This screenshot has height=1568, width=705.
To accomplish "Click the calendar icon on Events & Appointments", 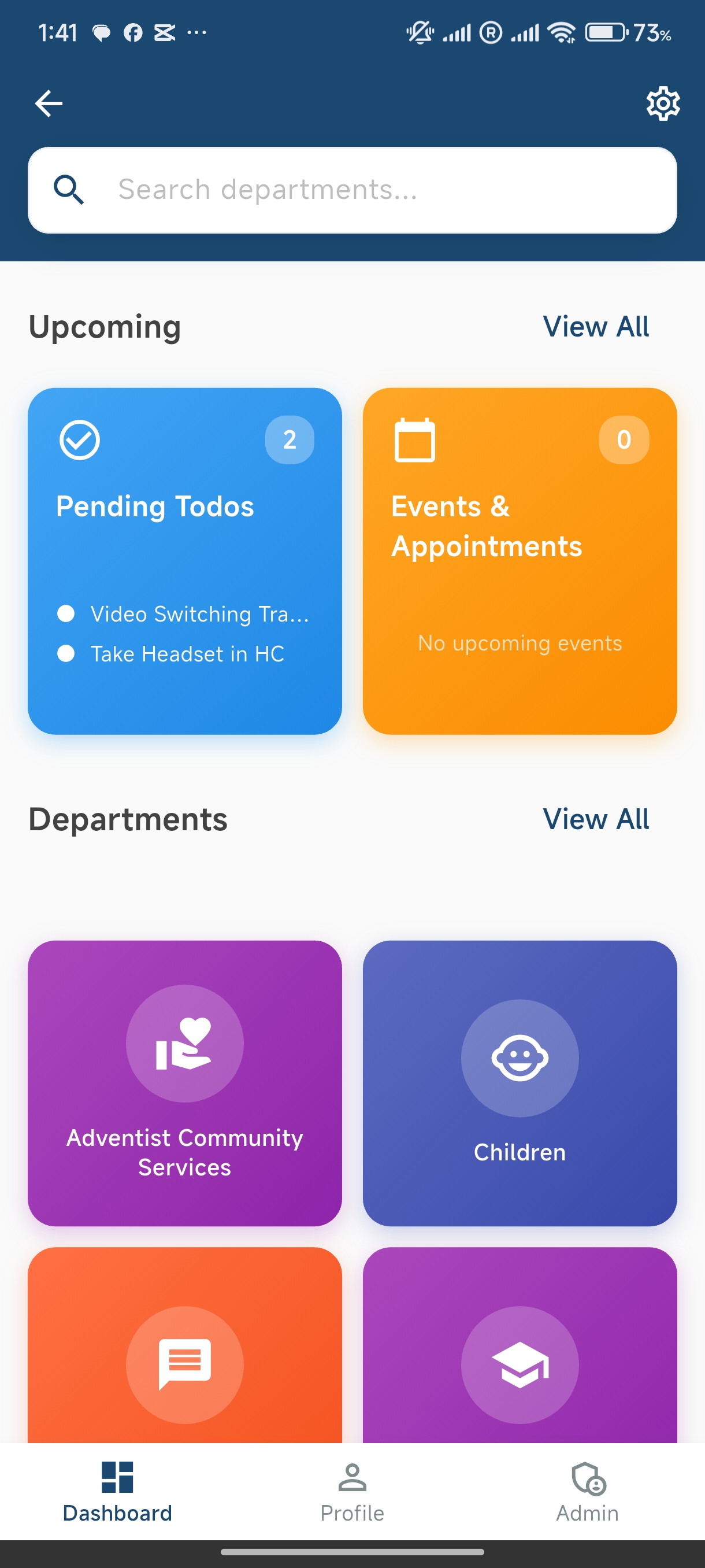I will click(x=415, y=440).
